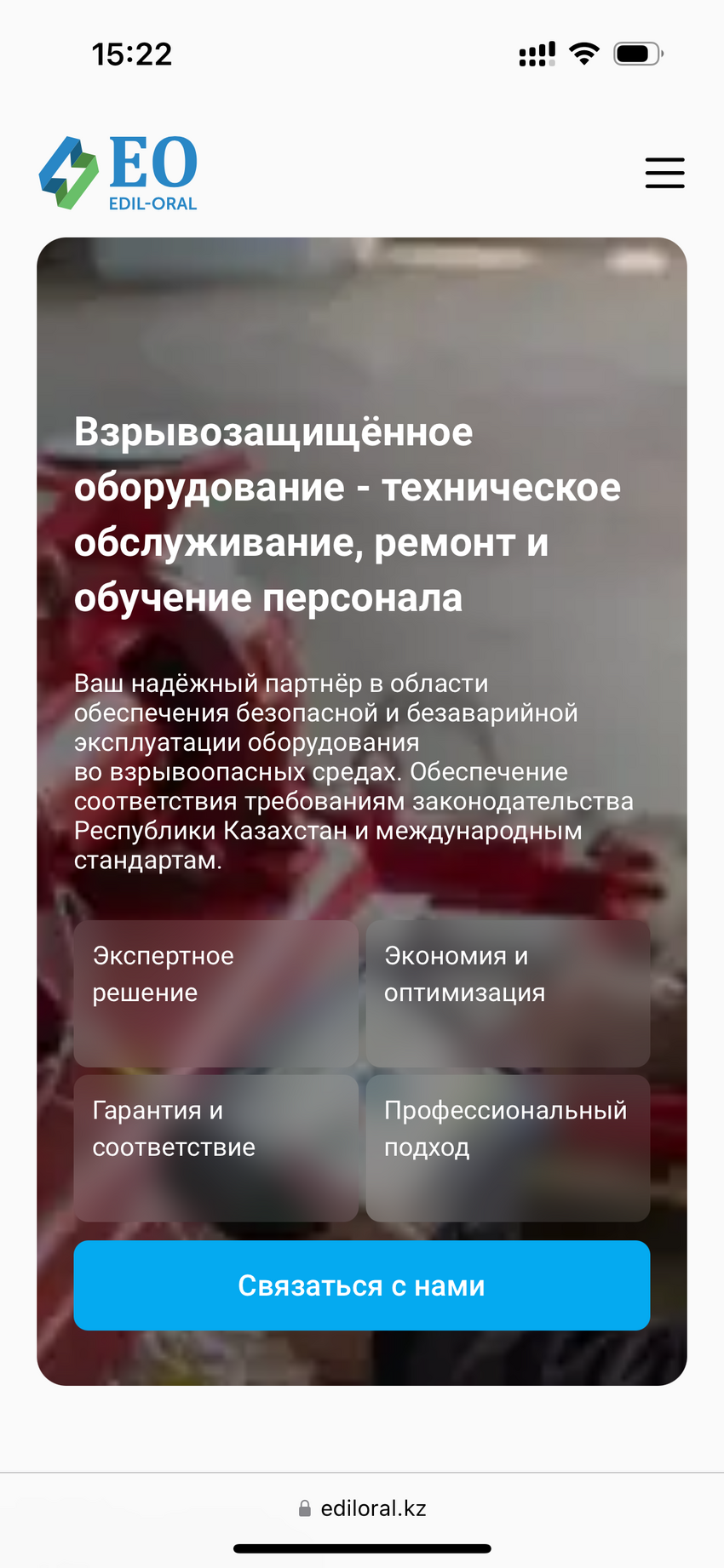This screenshot has width=724, height=1568.
Task: Select the 'Экспертное решение' card
Action: [215, 993]
